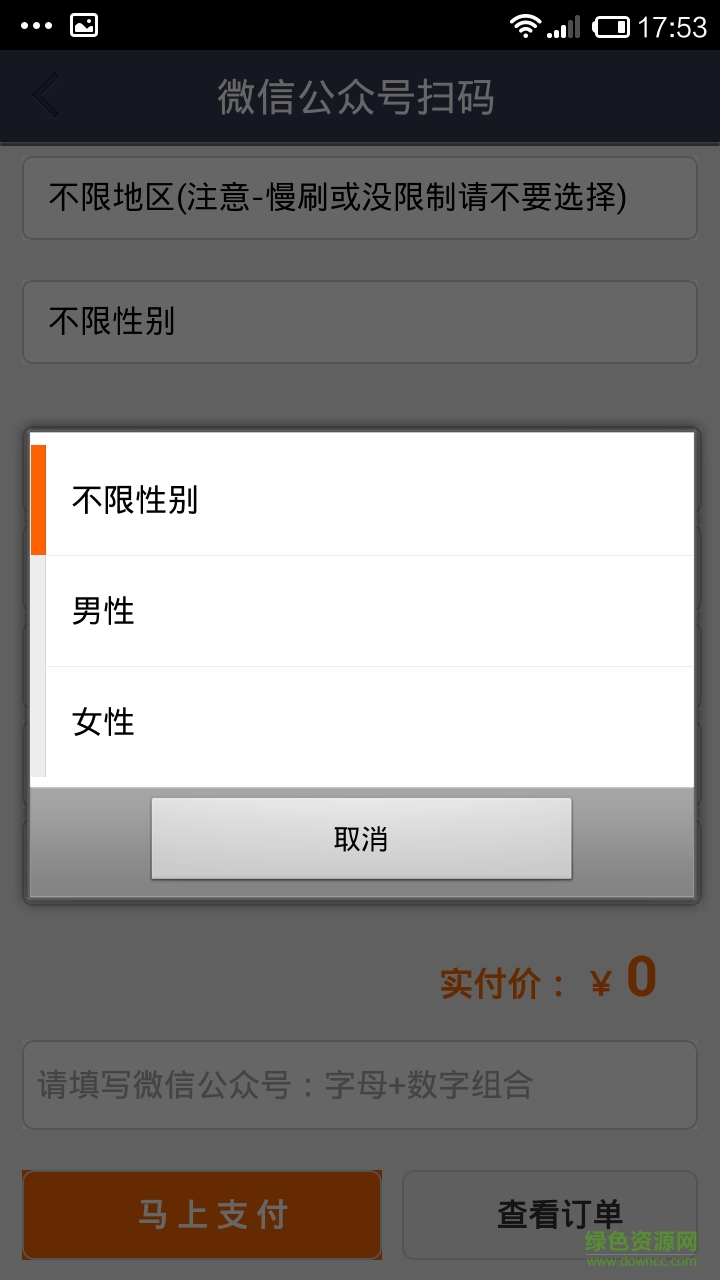This screenshot has width=720, height=1280.
Task: Tap the 马上支付 payment button
Action: pos(202,1214)
